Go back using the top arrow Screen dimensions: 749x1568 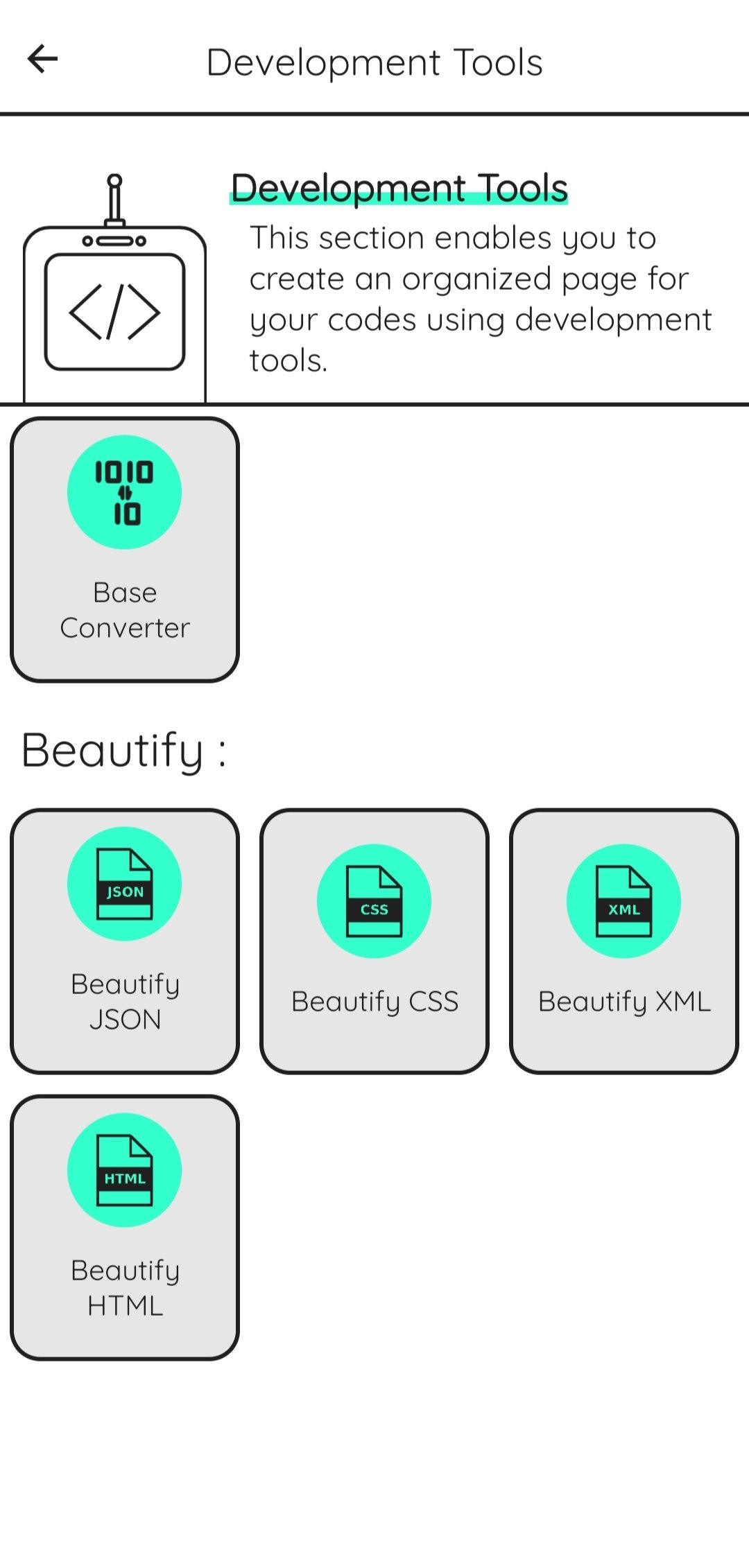click(x=42, y=59)
